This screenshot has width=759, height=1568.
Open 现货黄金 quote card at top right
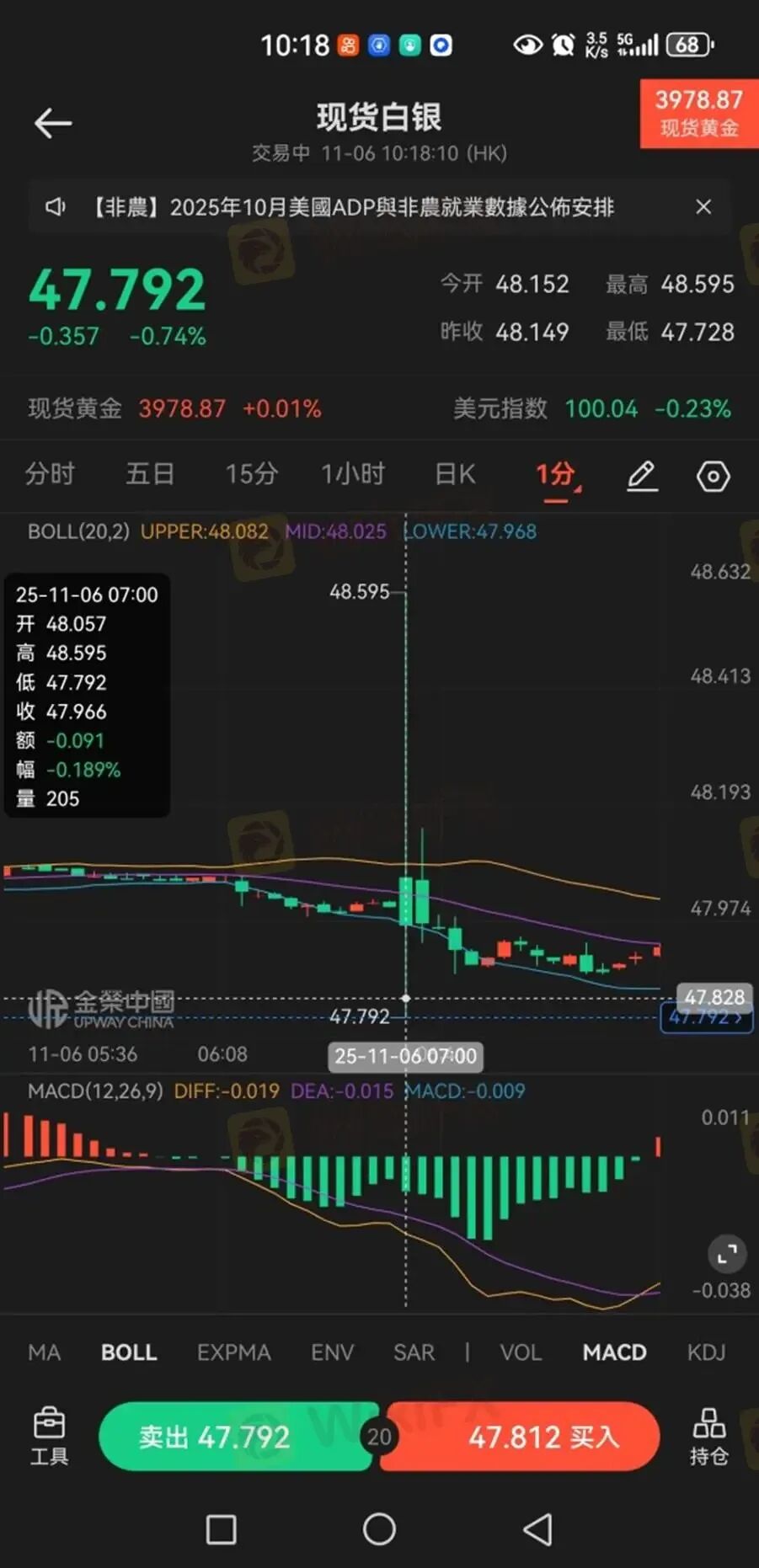coord(698,112)
